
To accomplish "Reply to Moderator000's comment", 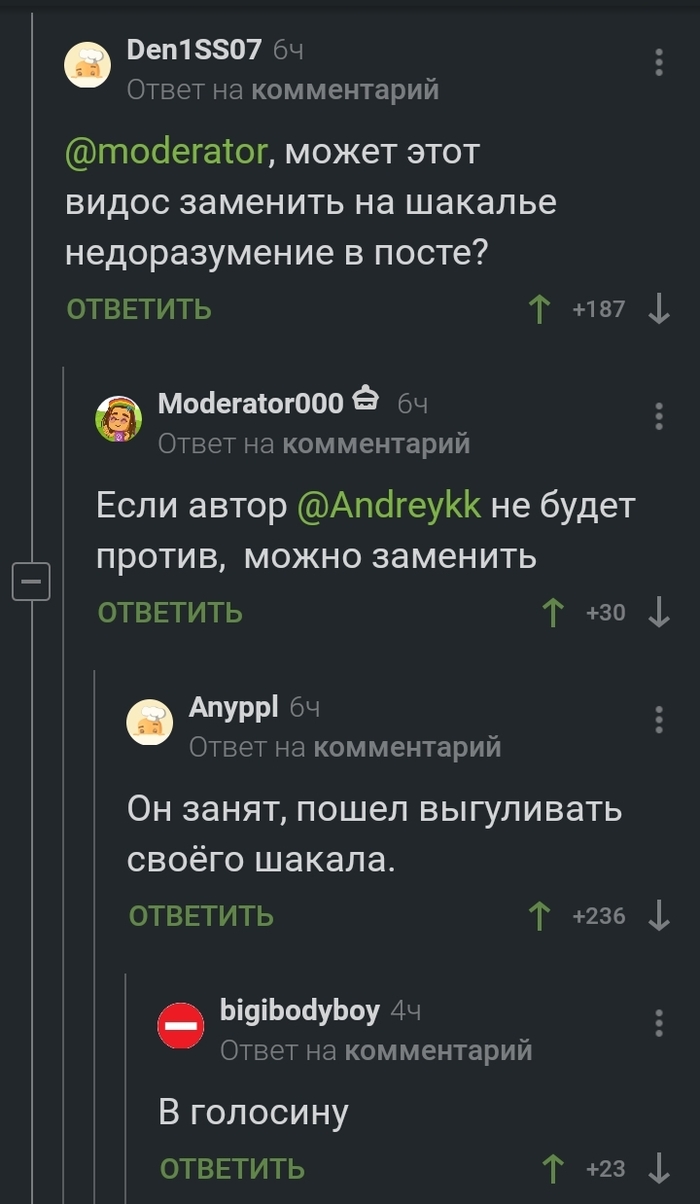I will pos(170,612).
